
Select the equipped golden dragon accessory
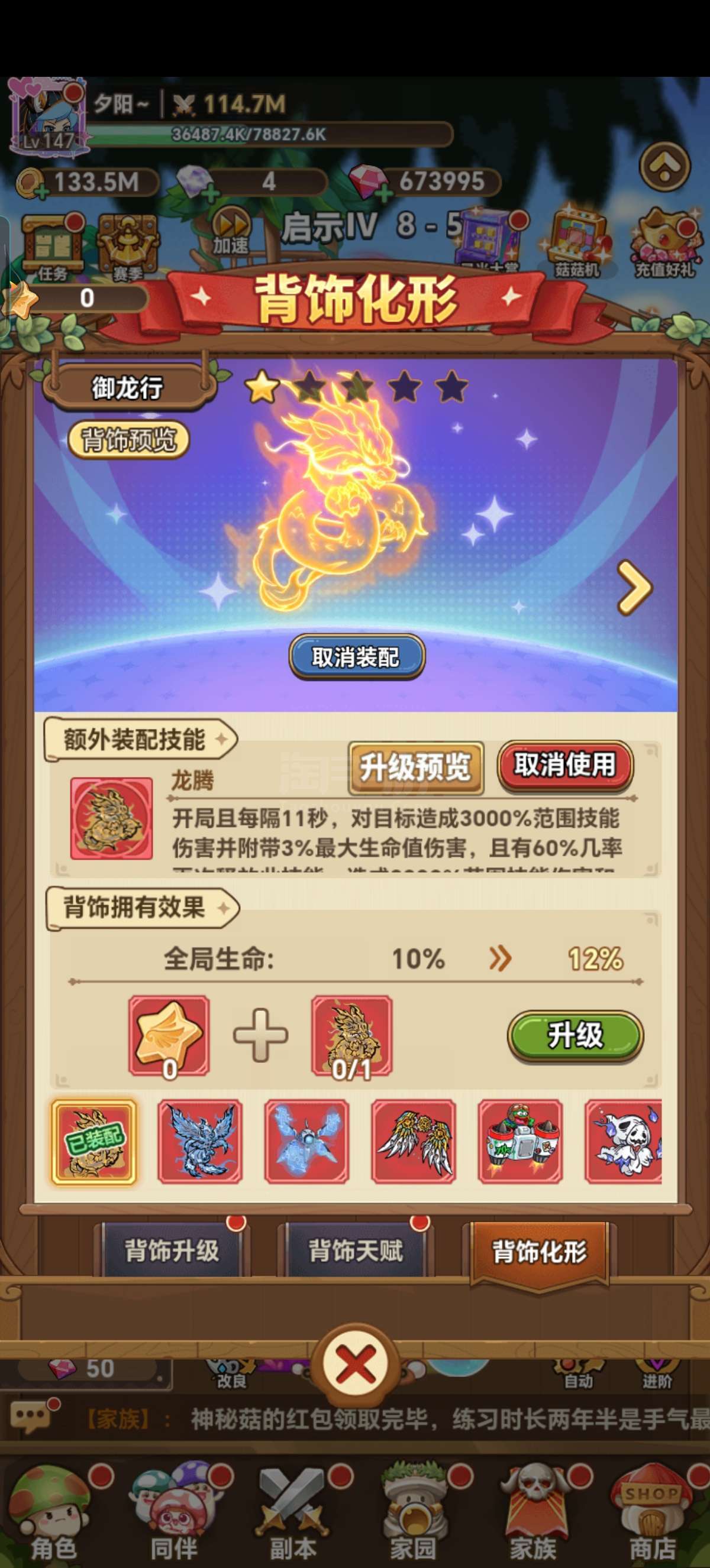[x=93, y=1142]
